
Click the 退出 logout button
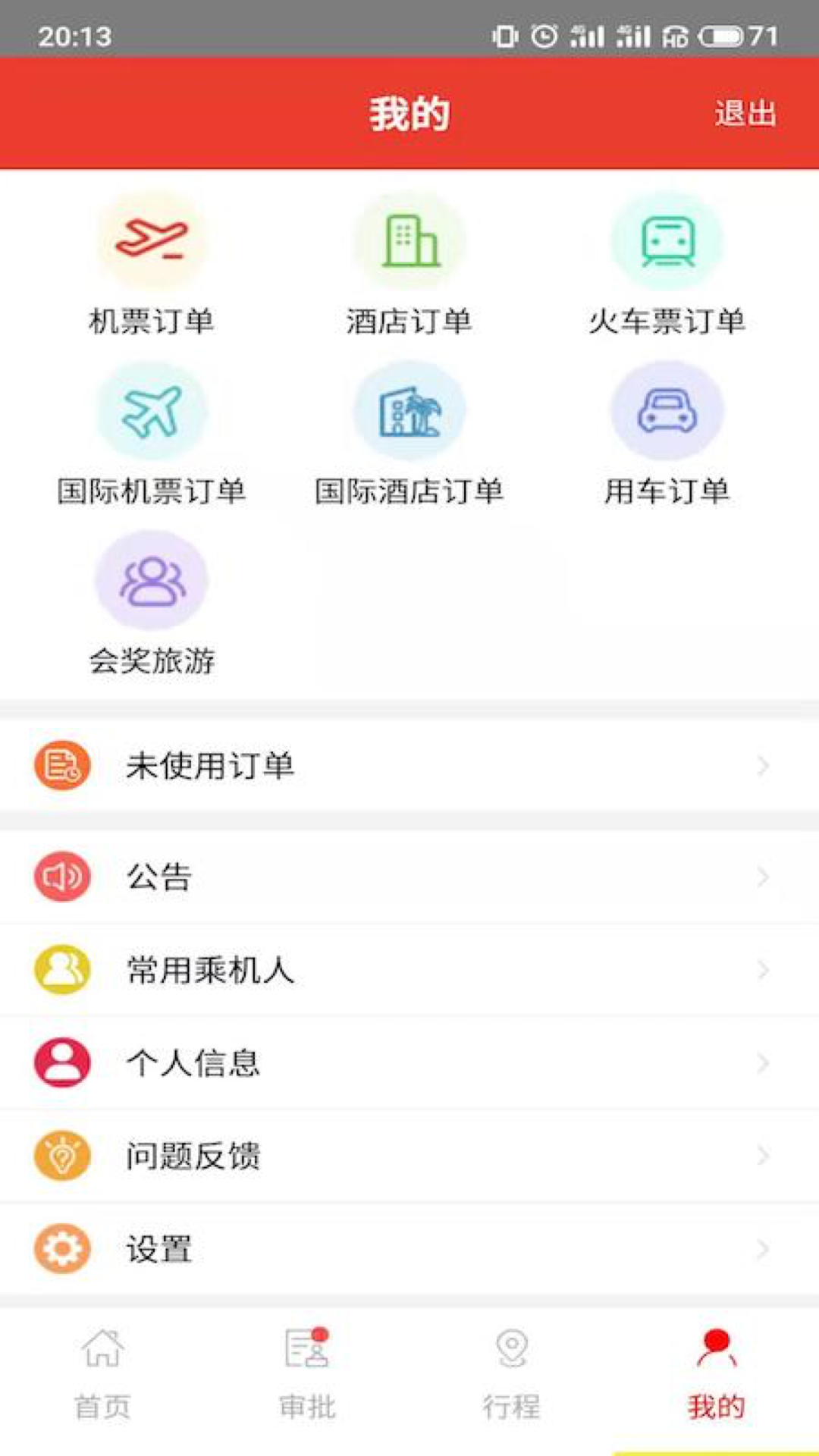tap(744, 114)
